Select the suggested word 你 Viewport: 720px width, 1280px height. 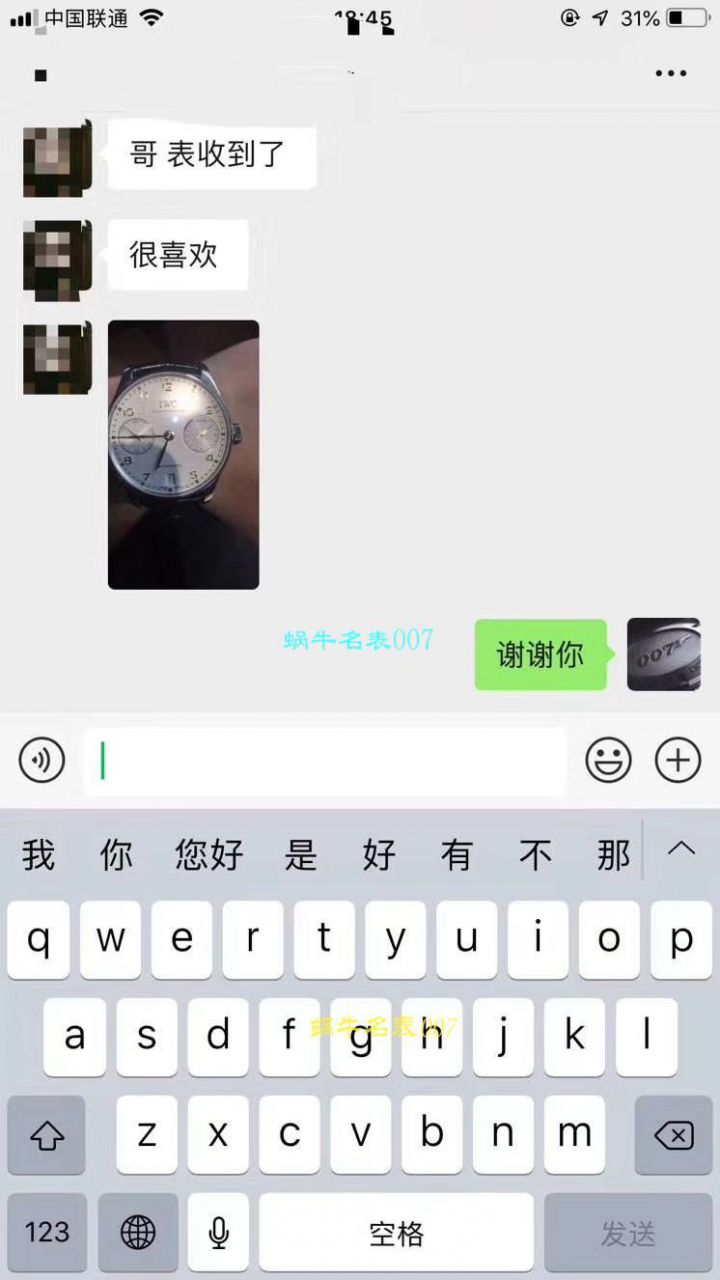tap(116, 855)
